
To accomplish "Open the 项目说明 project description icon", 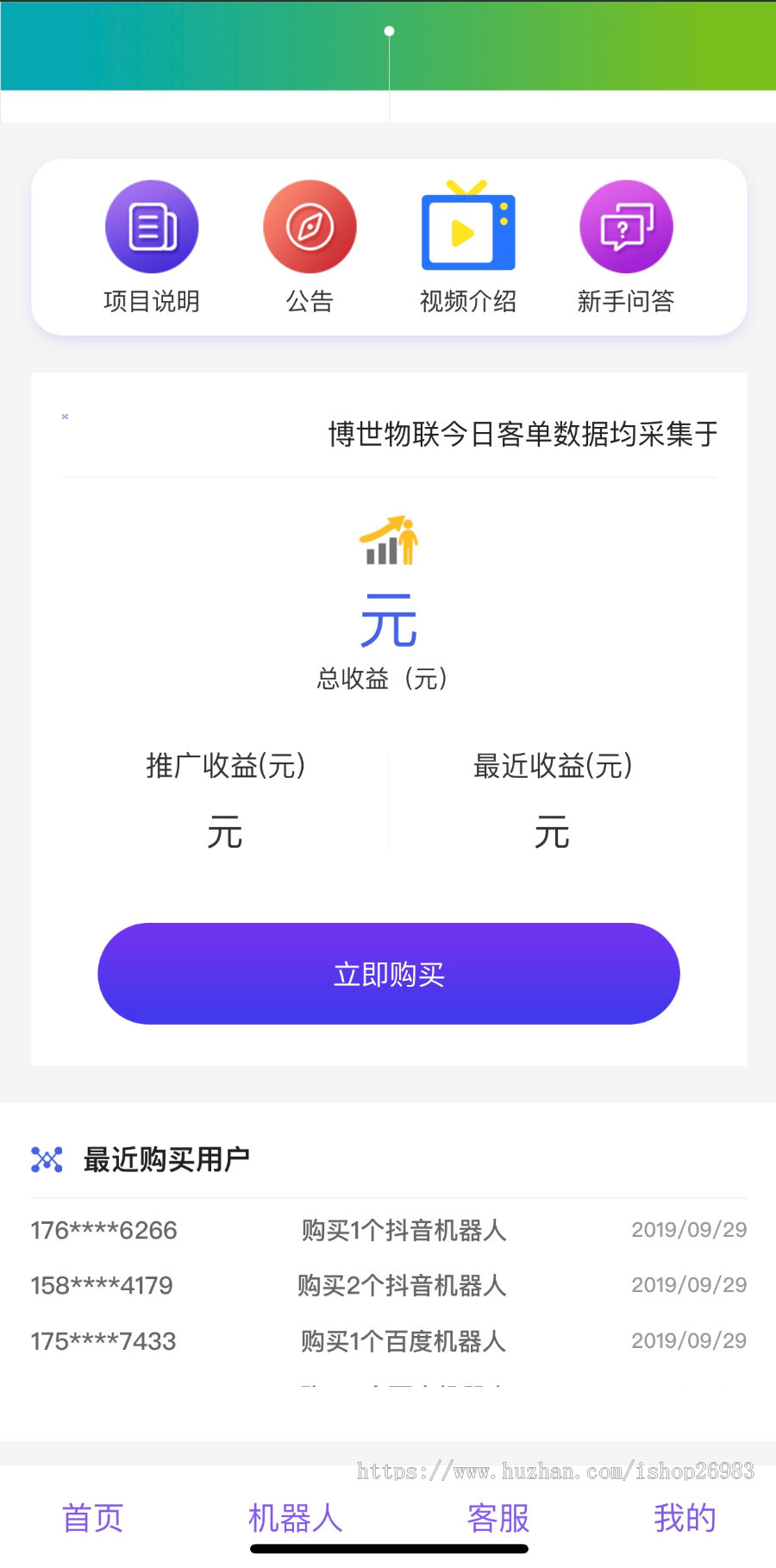I will tap(152, 226).
